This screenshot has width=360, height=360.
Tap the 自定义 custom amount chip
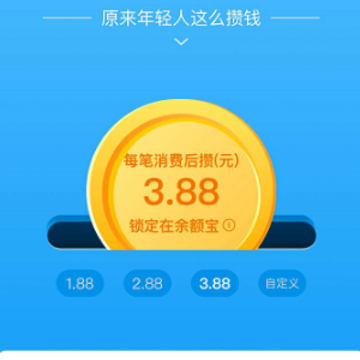pos(282,283)
